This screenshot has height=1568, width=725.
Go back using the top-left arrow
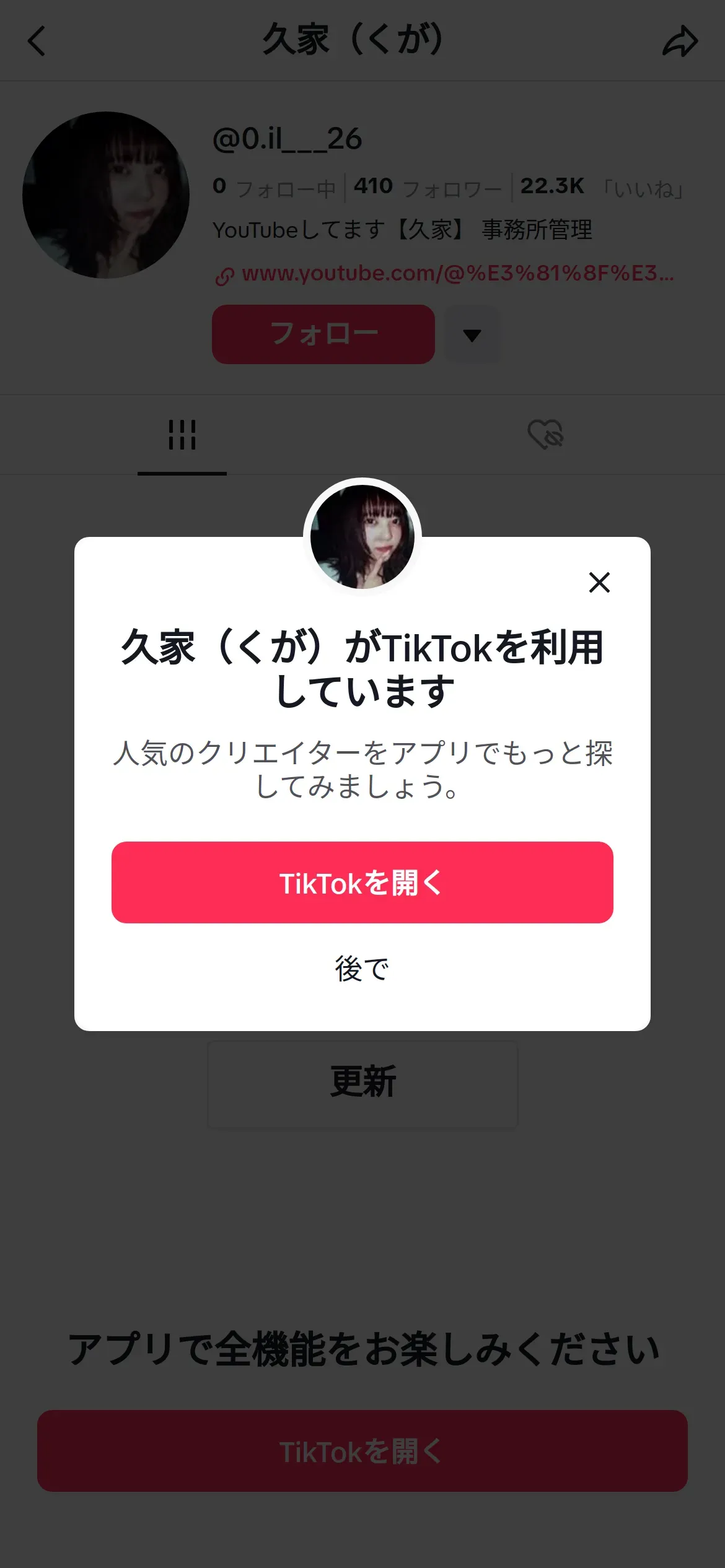tap(37, 41)
